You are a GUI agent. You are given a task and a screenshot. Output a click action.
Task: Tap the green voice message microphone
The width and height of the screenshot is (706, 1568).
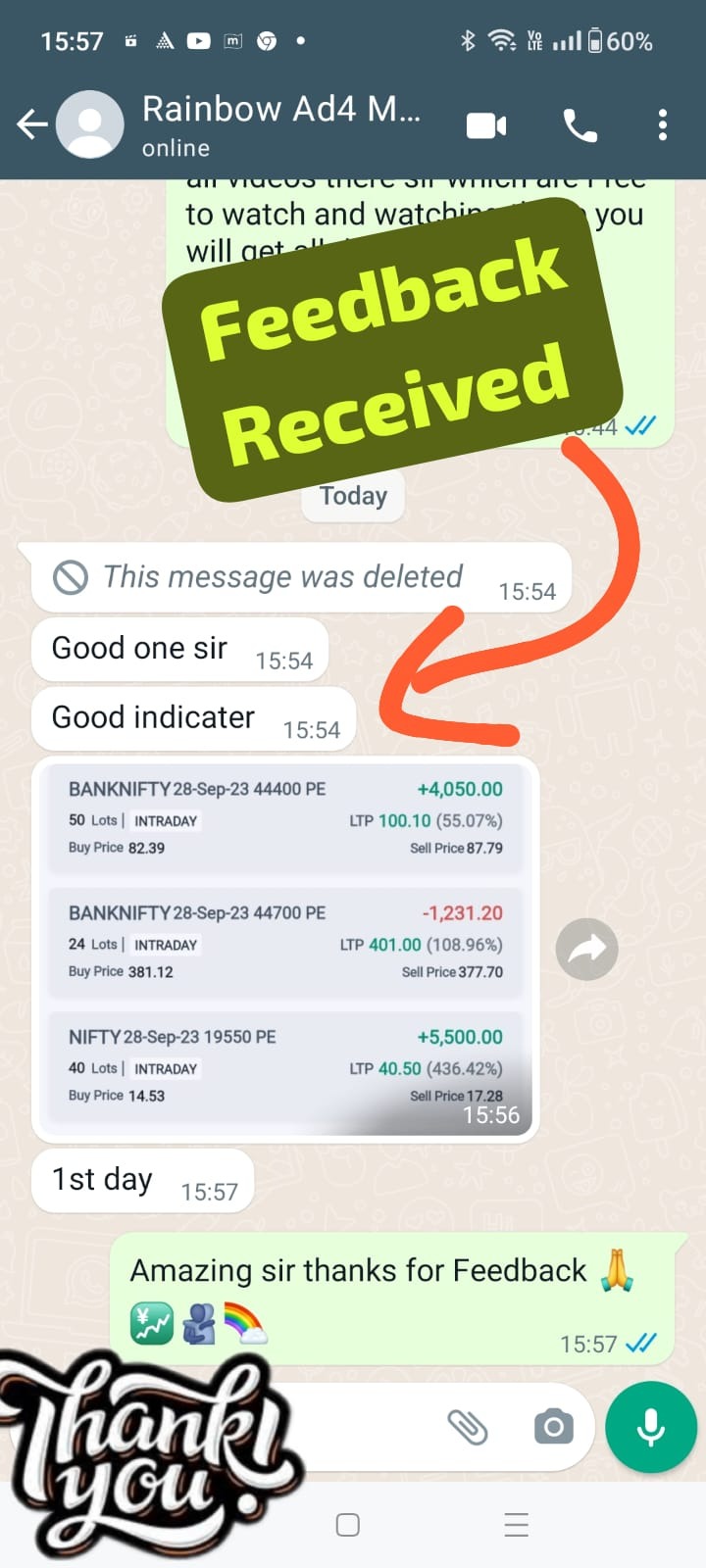(x=650, y=1427)
